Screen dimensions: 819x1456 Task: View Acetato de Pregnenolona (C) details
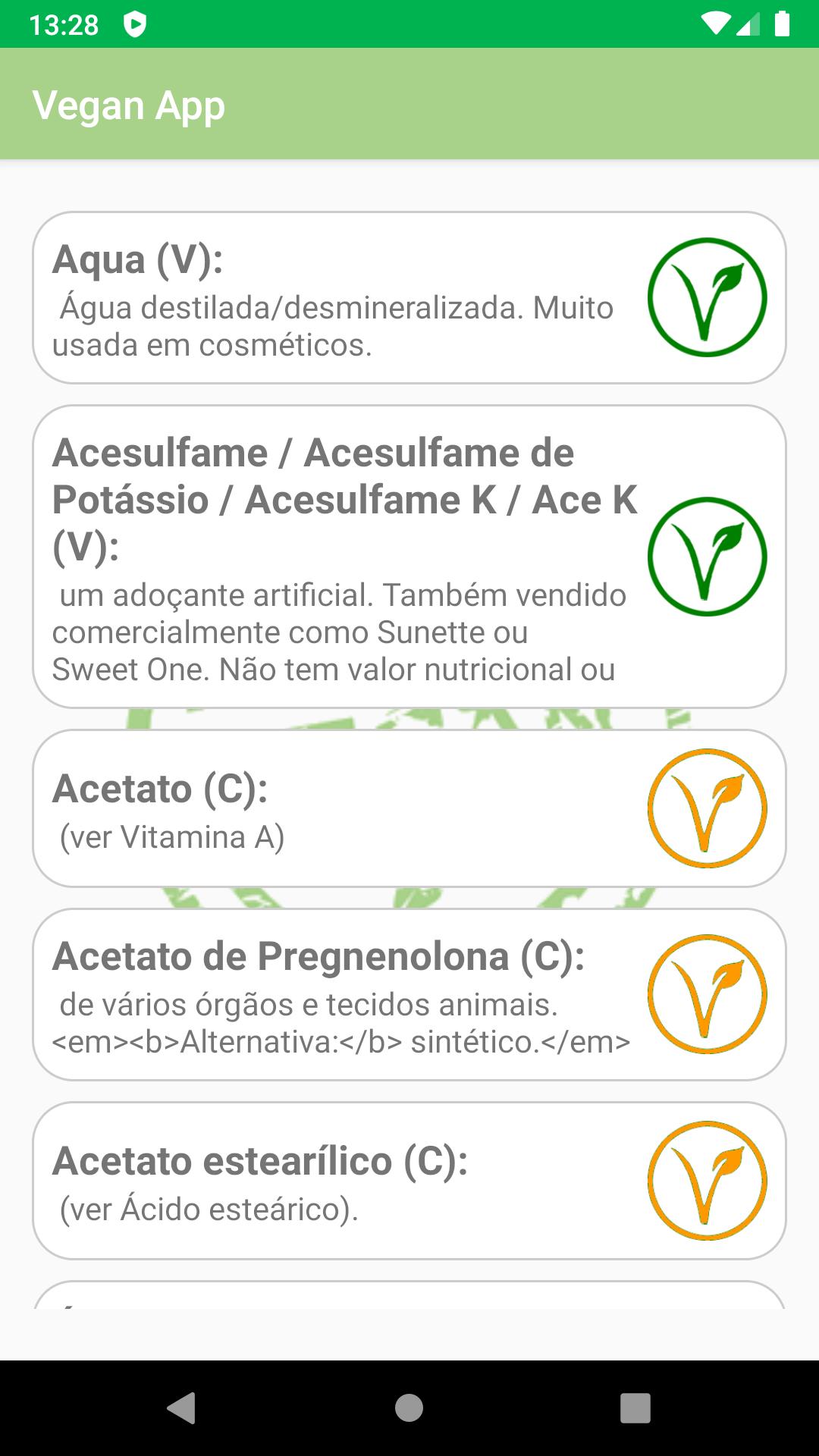pos(409,994)
